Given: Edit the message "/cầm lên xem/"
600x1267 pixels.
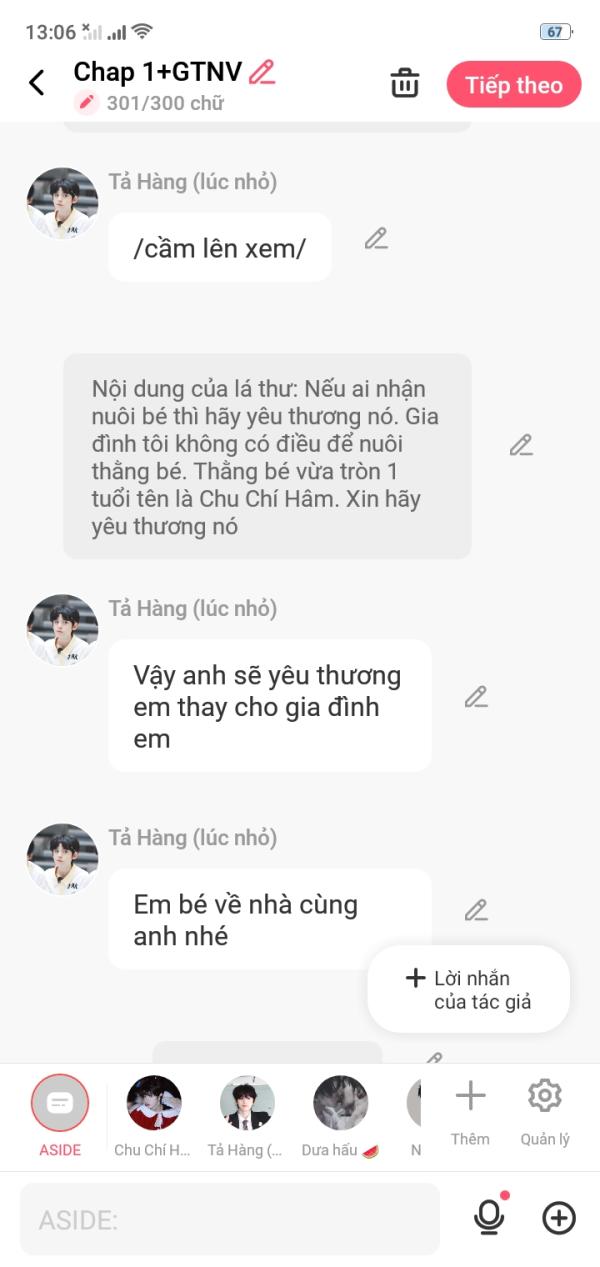Looking at the screenshot, I should coord(376,238).
